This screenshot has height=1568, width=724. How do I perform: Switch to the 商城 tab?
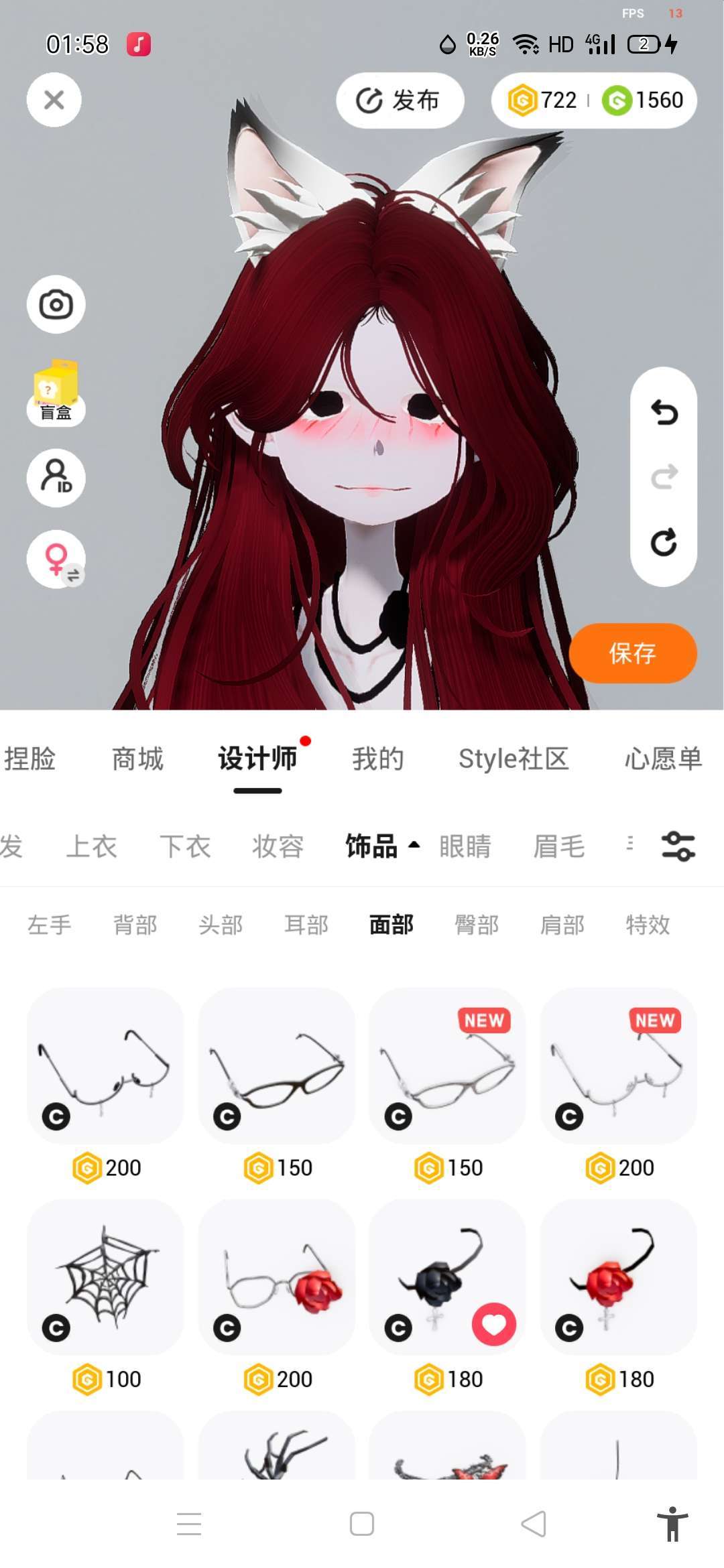pos(137,759)
